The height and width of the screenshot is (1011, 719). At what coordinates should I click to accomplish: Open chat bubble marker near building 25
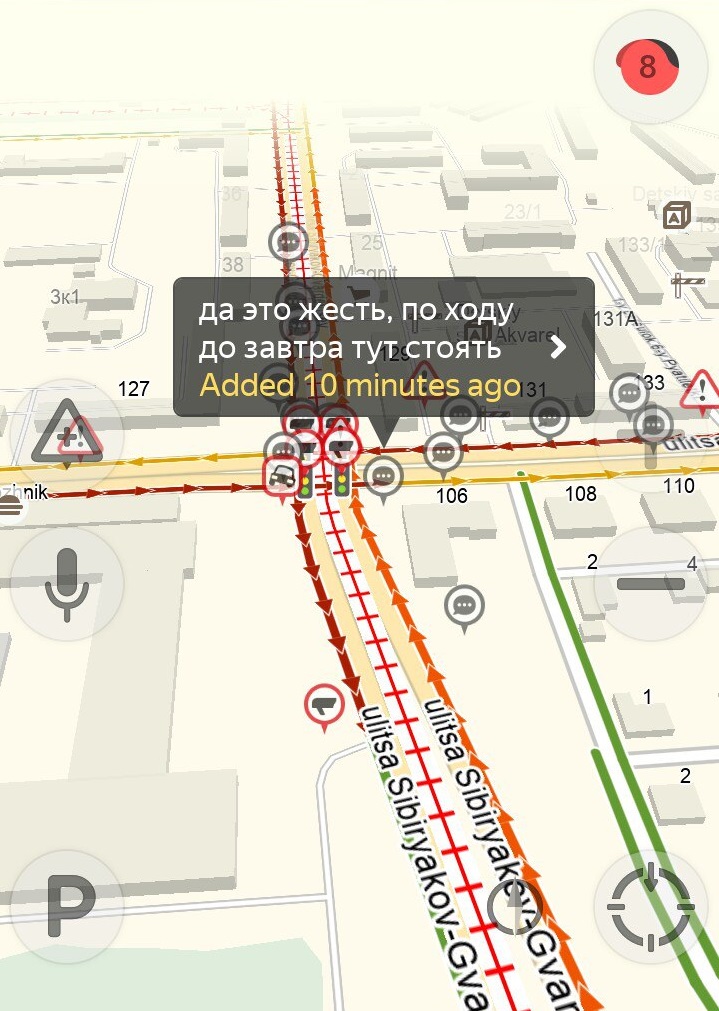point(289,240)
